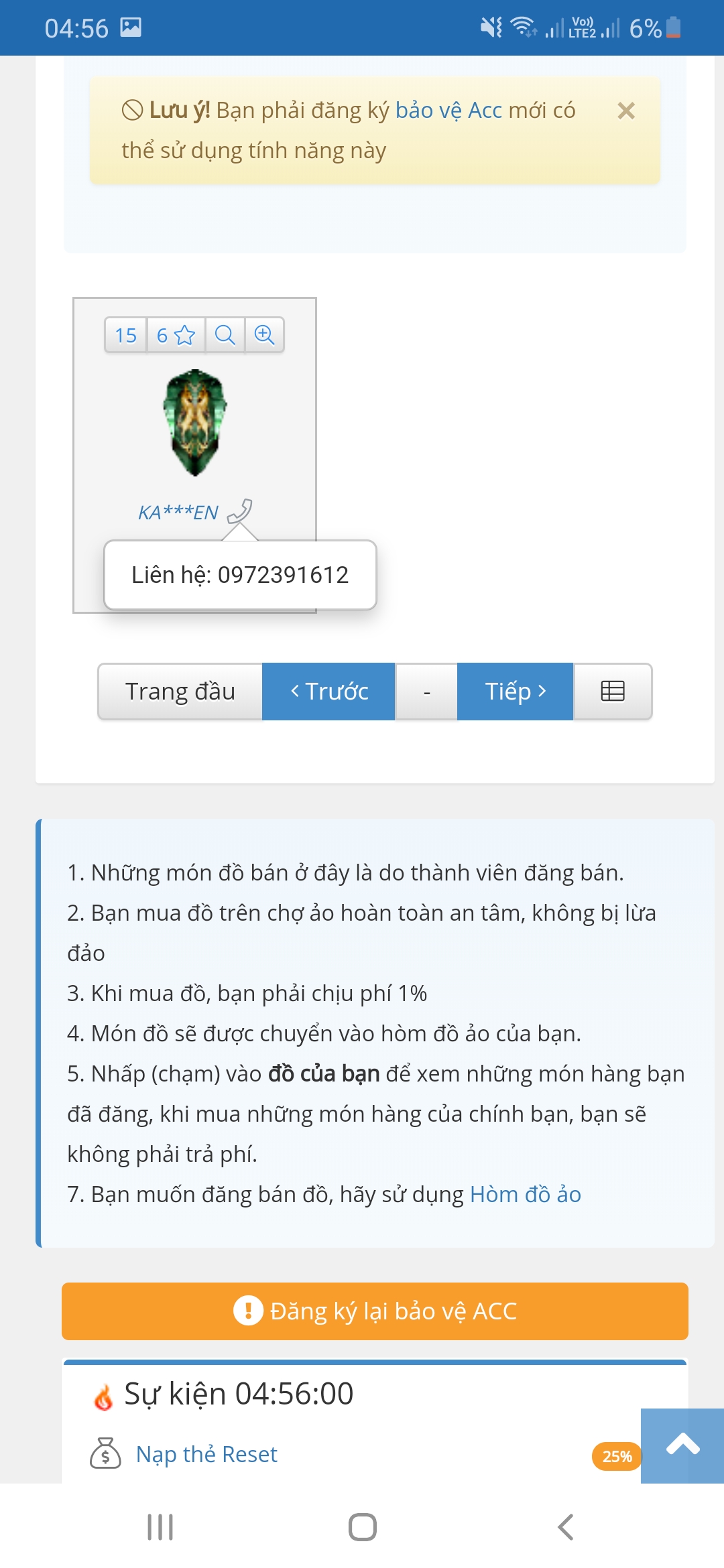Go to Trang đầu first page
Image resolution: width=724 pixels, height=1568 pixels.
pos(180,692)
